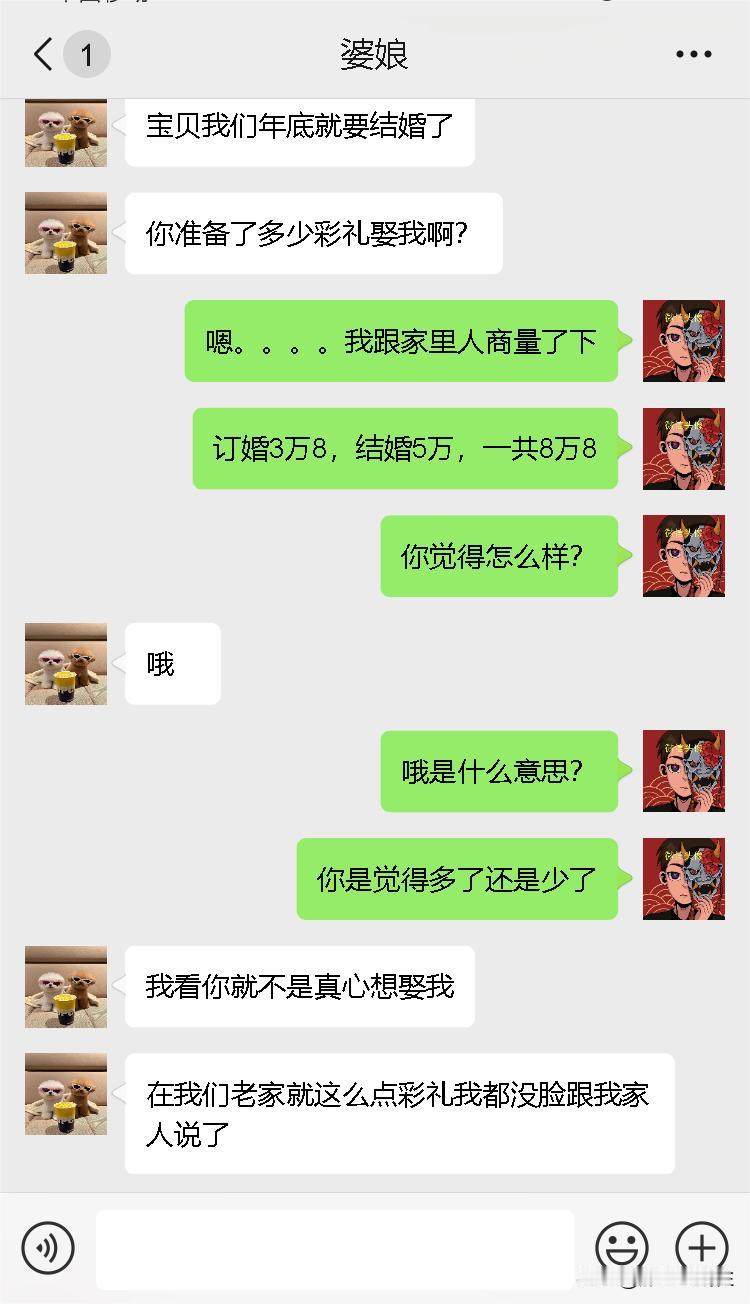
Task: Tap the message 订婚3万8结婚5万
Action: [x=404, y=449]
